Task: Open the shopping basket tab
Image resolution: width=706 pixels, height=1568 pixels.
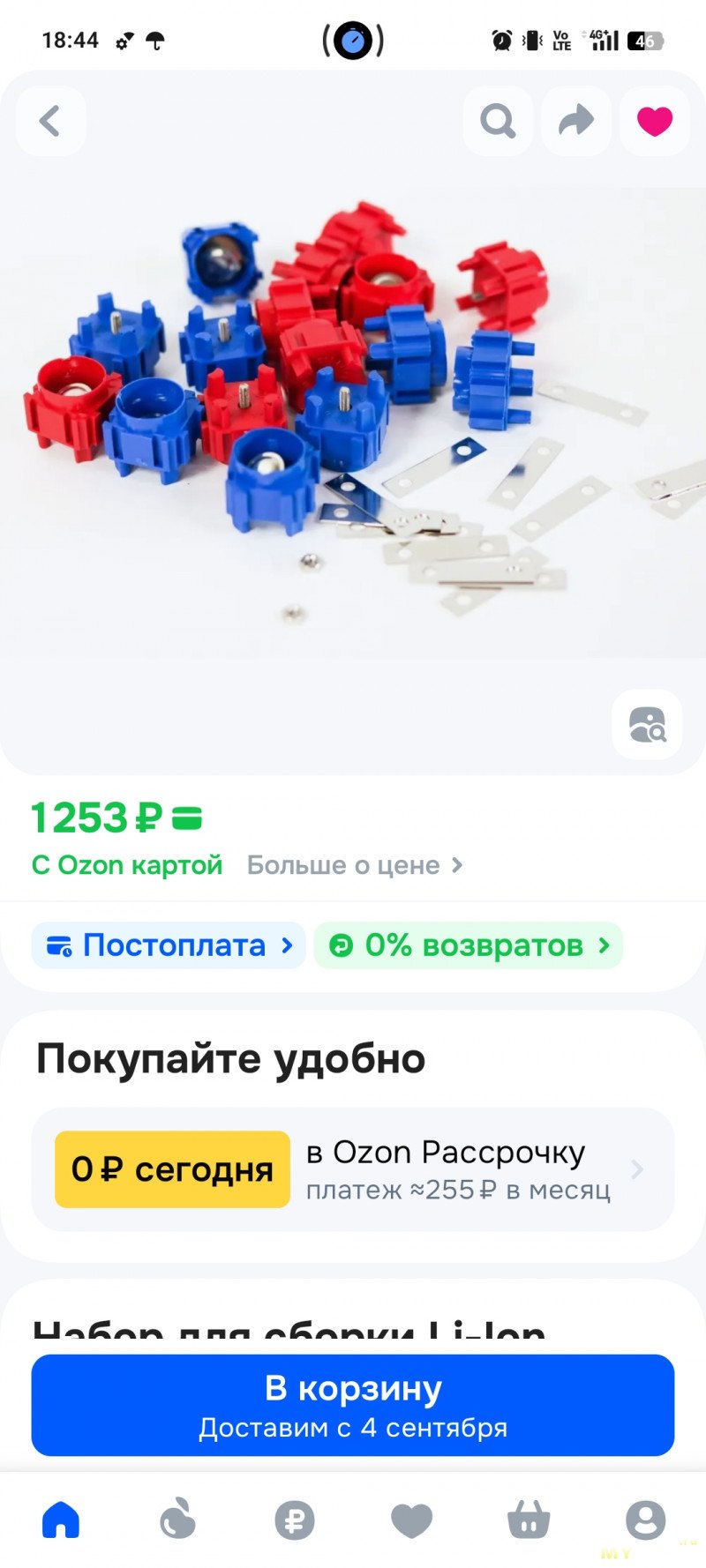Action: (x=529, y=1520)
